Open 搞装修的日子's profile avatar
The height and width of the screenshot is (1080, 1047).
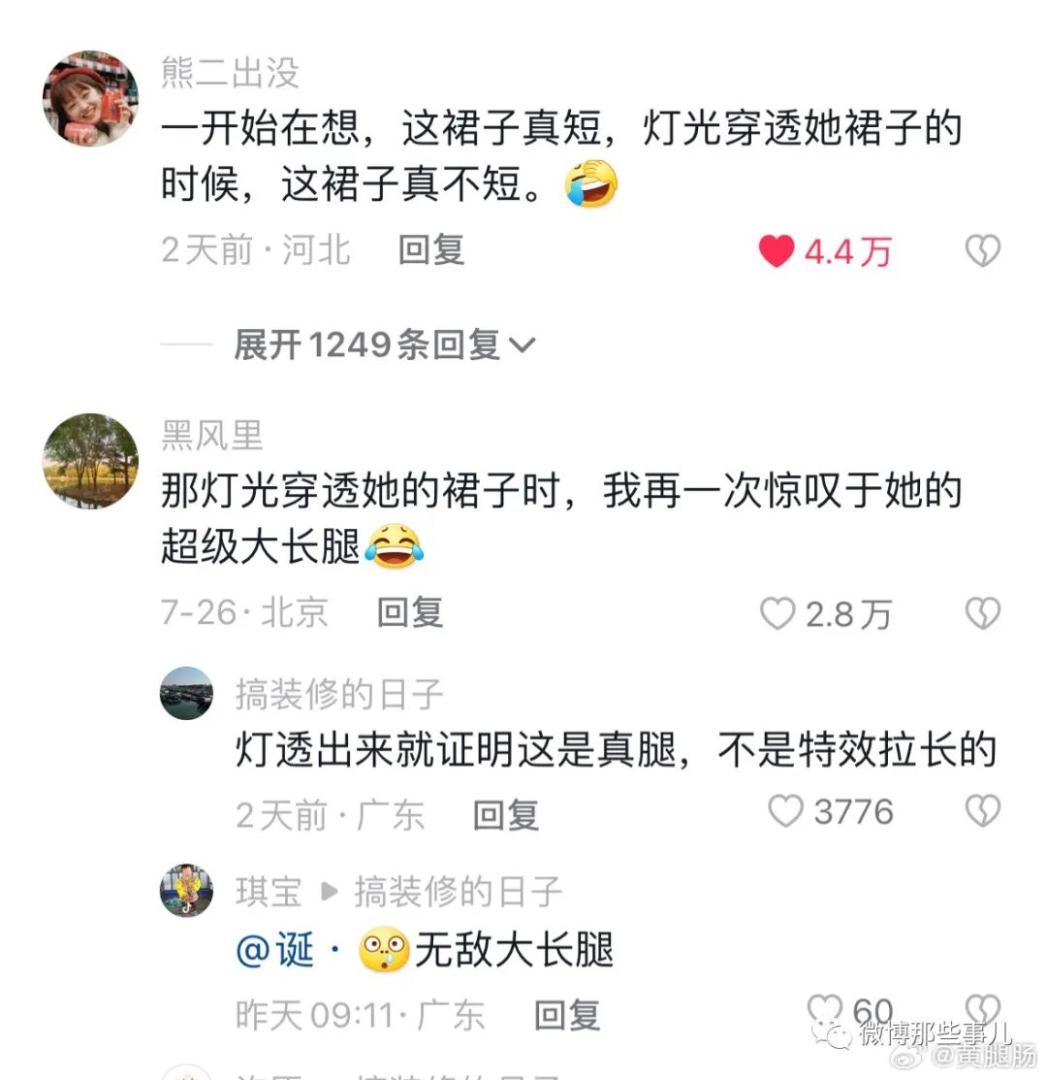coord(186,693)
